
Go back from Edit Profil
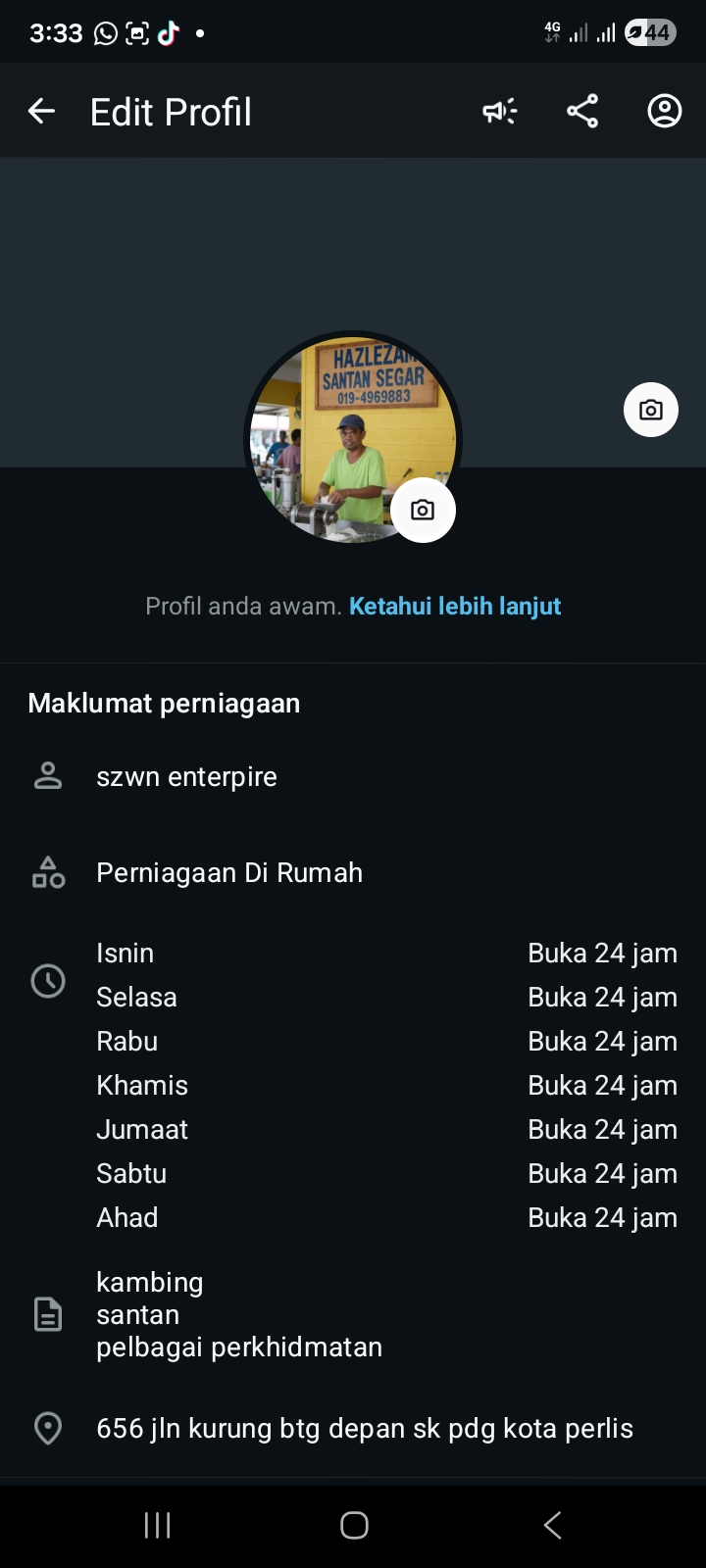(41, 112)
